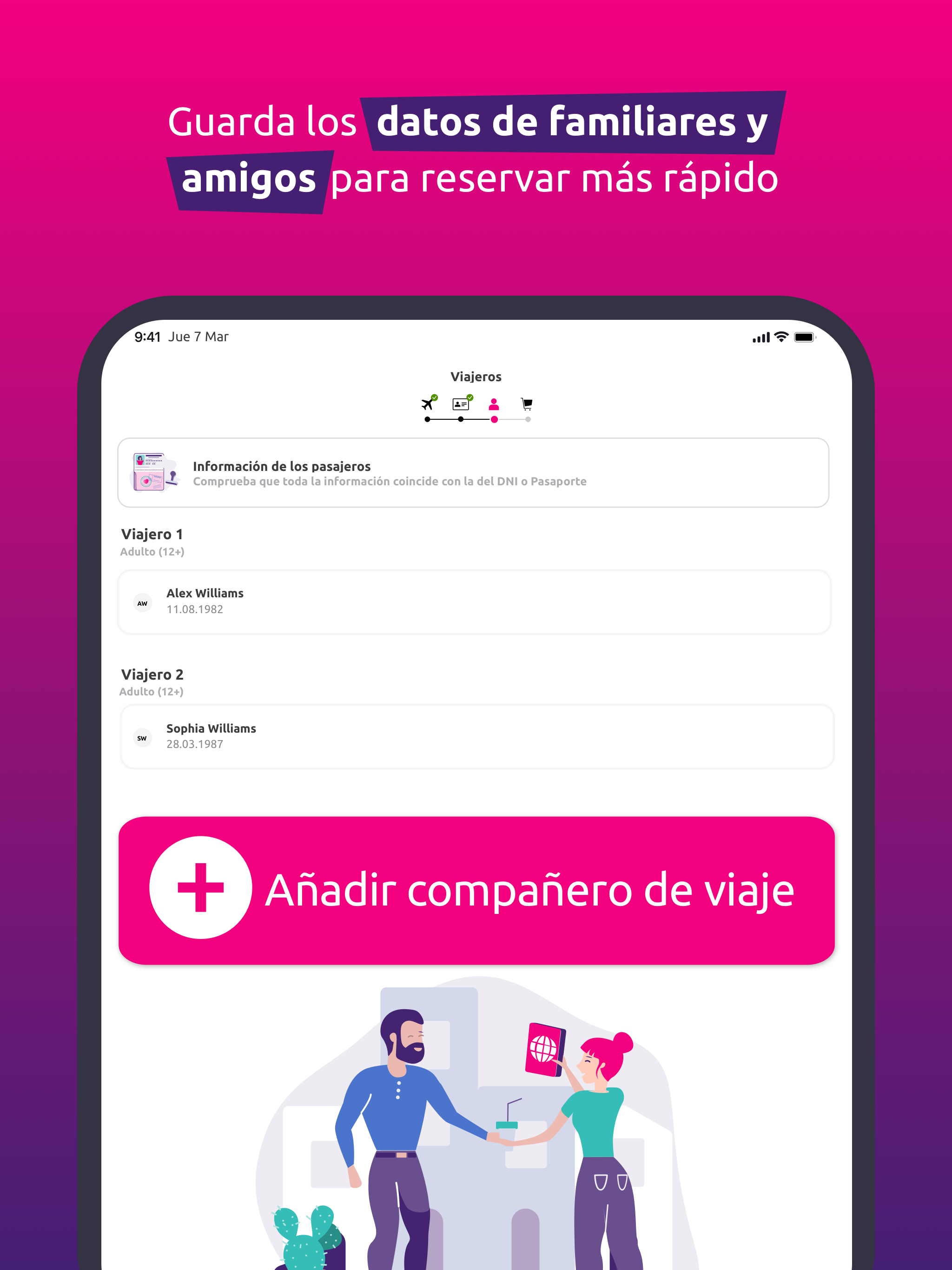Select the pink passenger step icon
Viewport: 952px width, 1270px height.
click(494, 405)
